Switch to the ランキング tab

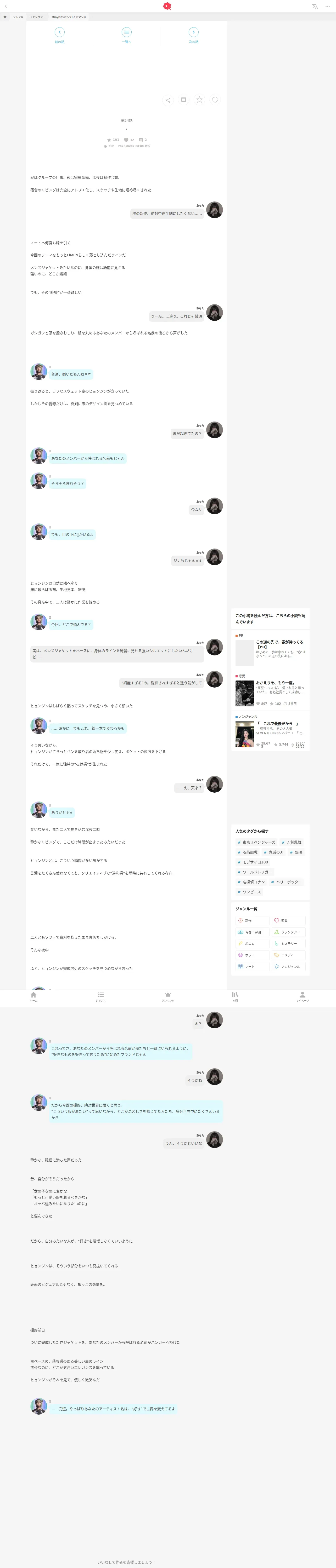click(168, 996)
